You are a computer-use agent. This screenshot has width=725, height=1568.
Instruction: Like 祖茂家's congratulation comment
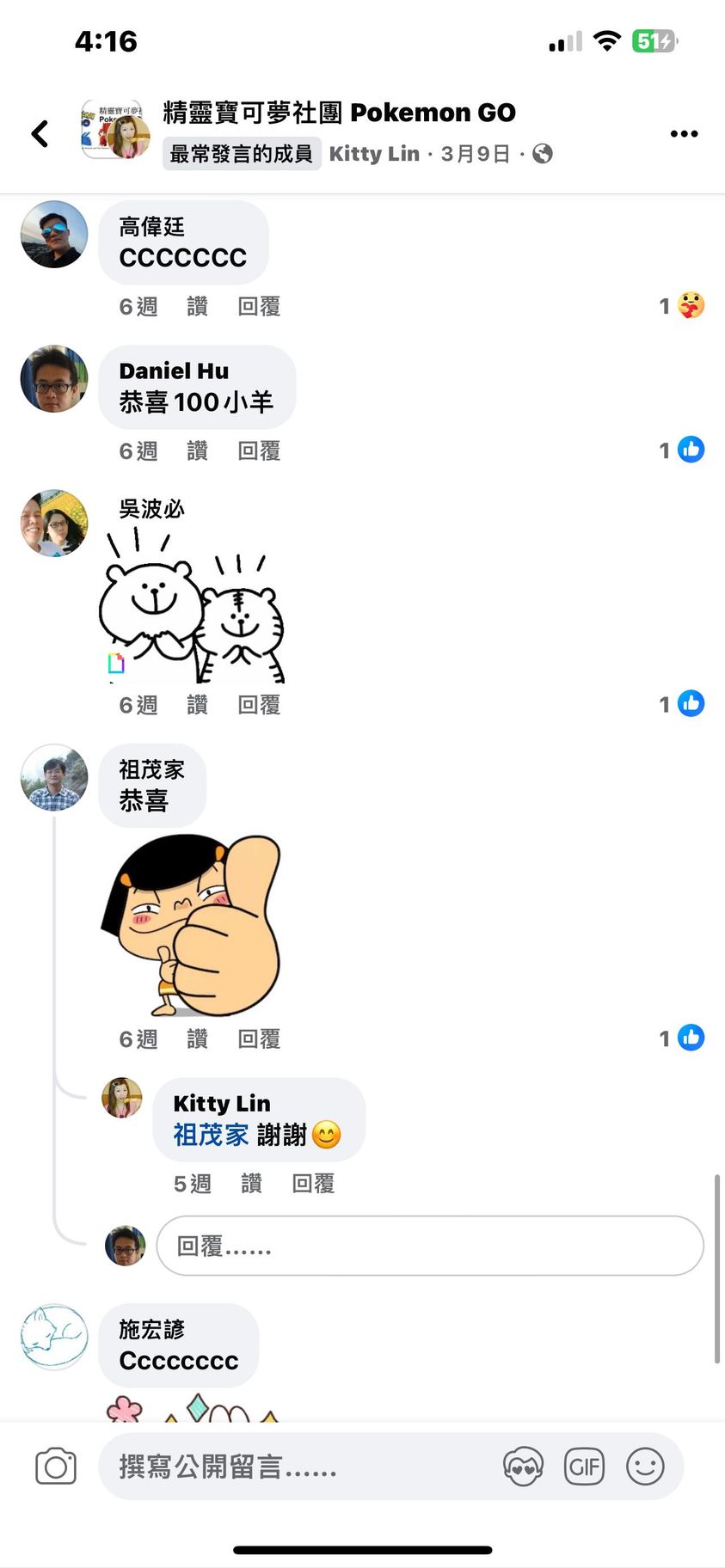197,1039
